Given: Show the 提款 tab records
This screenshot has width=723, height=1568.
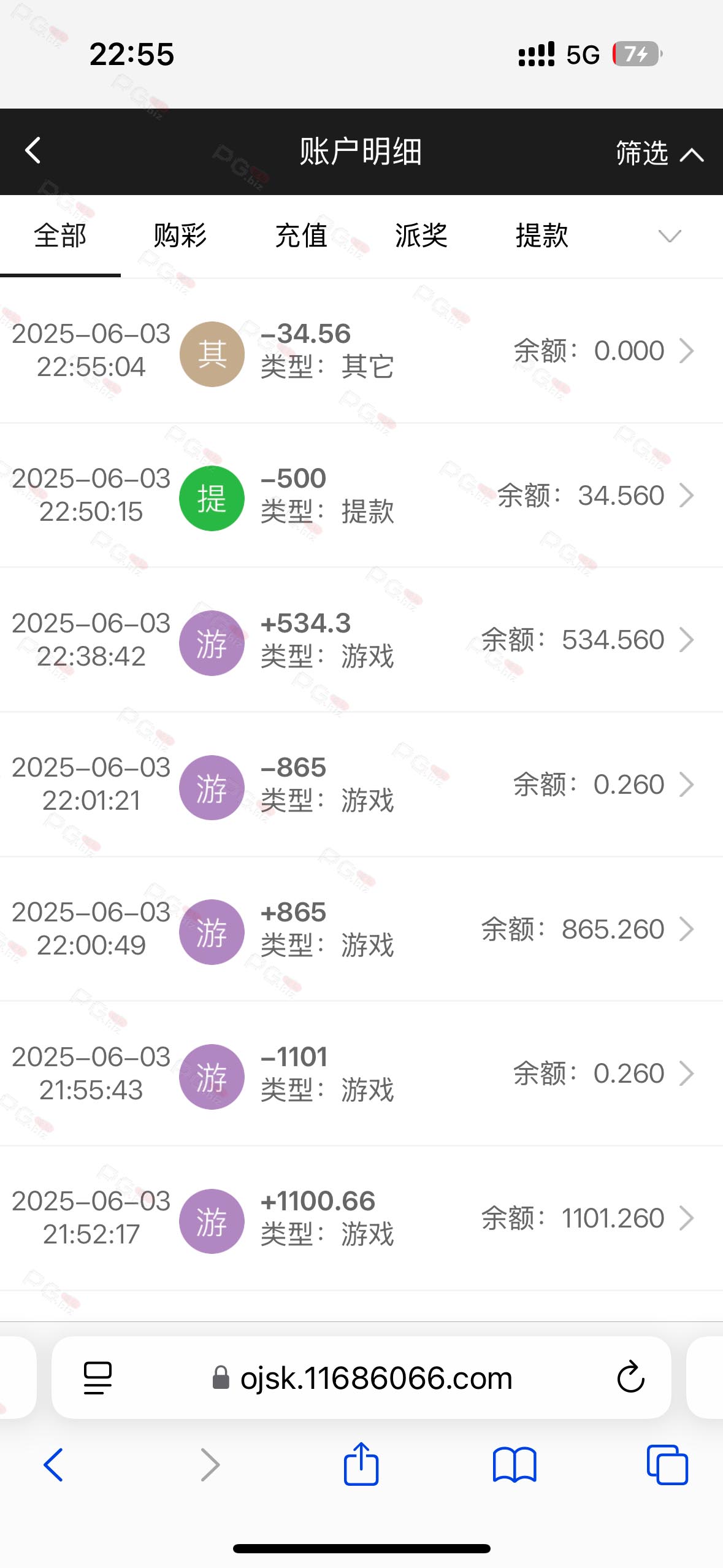Looking at the screenshot, I should click(542, 236).
